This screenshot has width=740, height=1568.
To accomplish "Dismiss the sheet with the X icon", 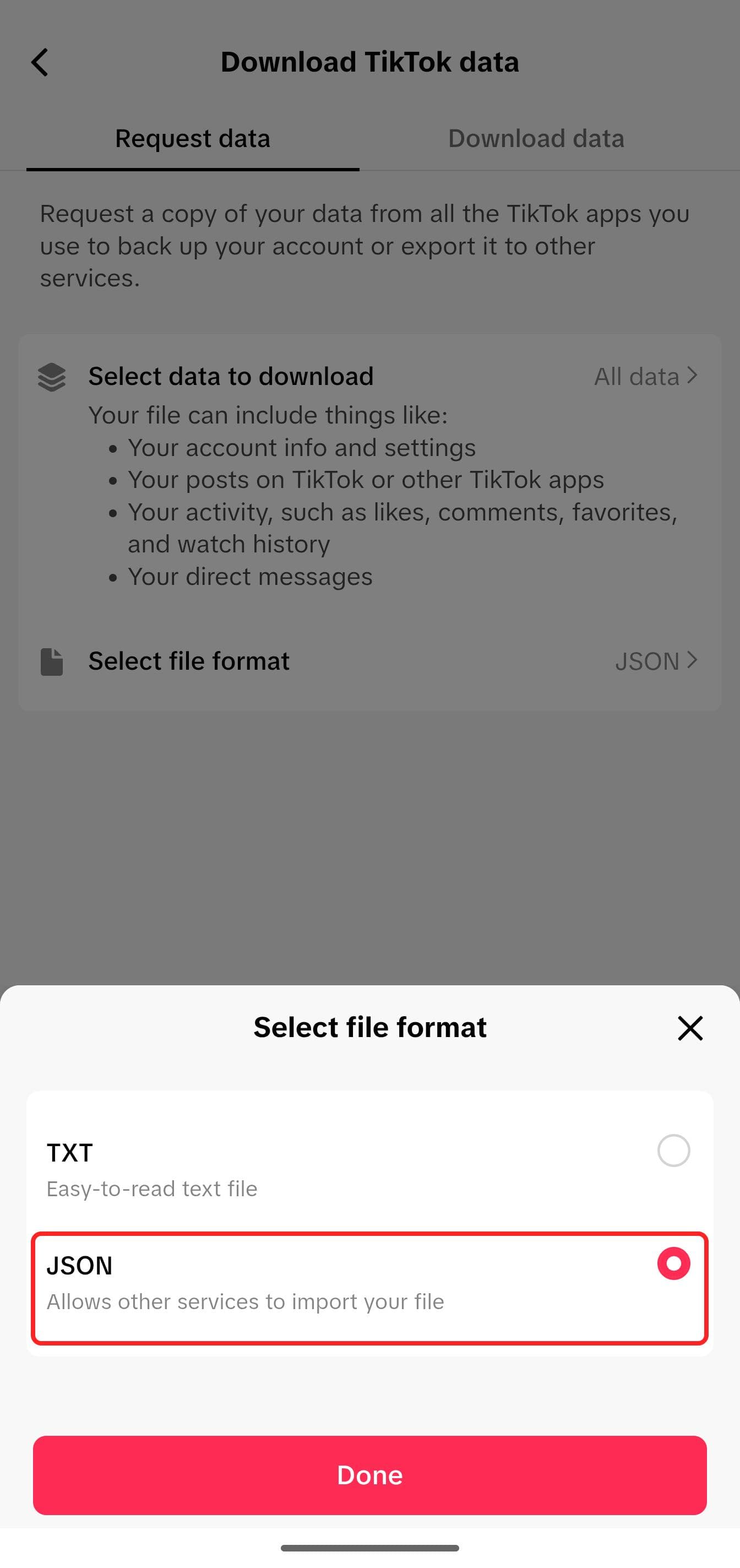I will pos(690,1029).
